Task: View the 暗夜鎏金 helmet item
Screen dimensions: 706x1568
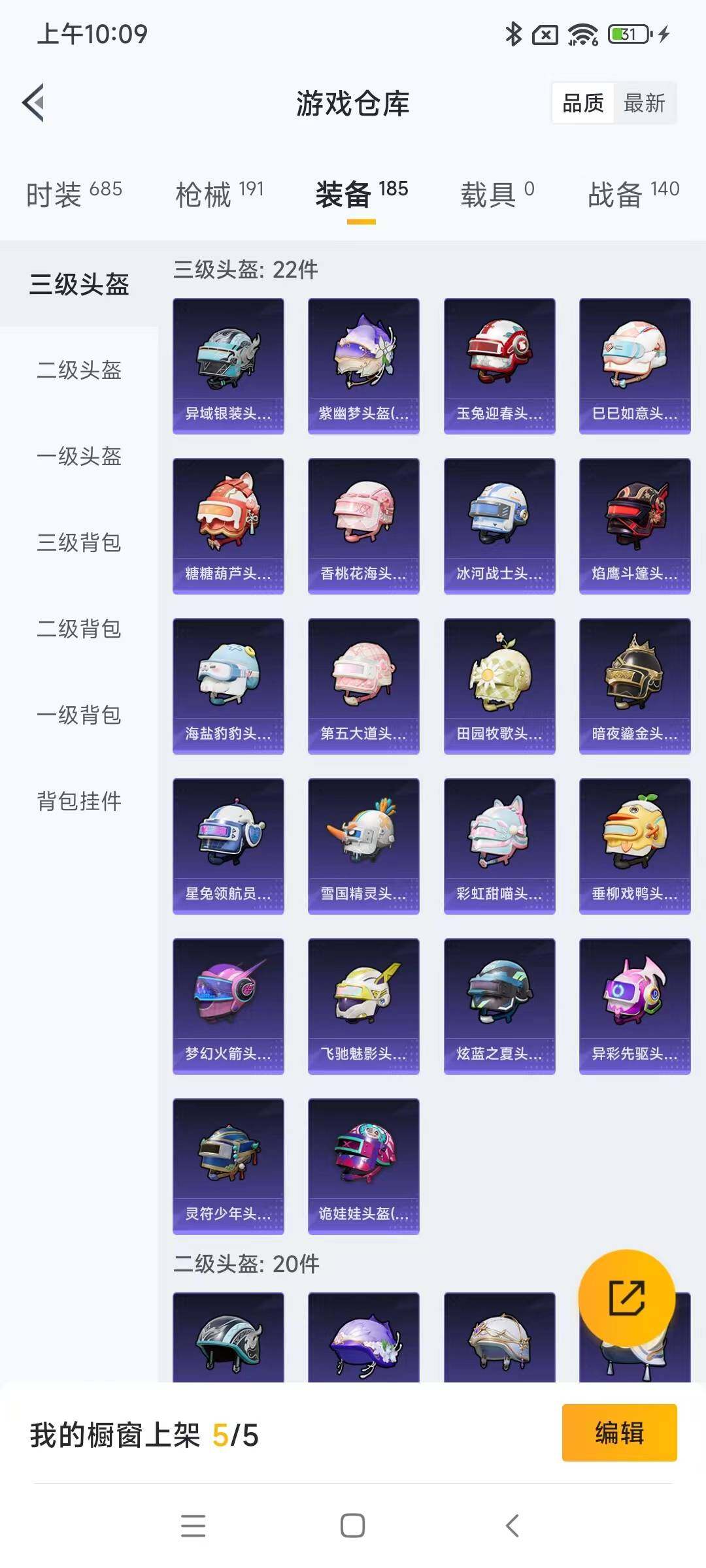Action: pos(635,686)
